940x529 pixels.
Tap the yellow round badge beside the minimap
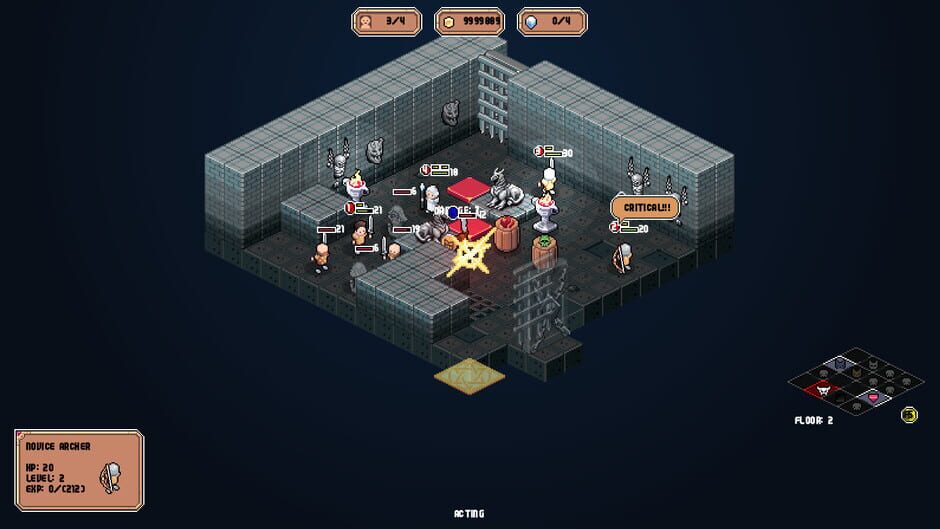[909, 415]
